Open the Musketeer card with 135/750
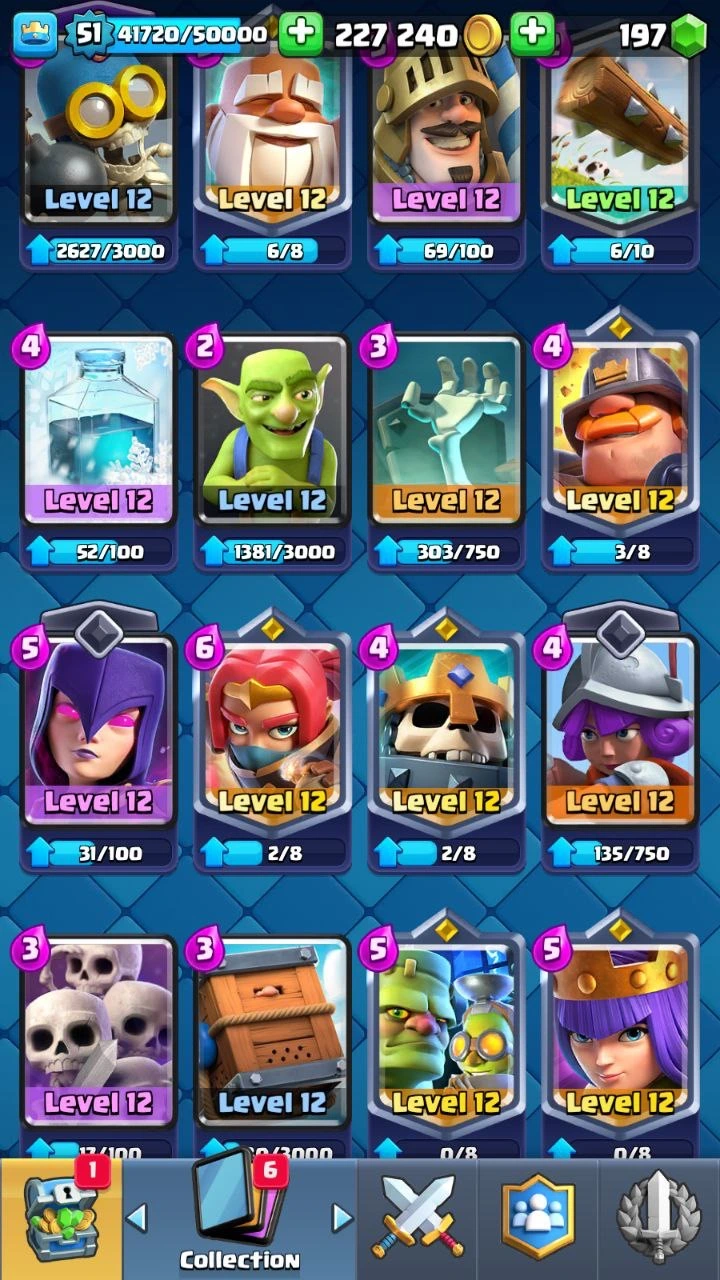This screenshot has width=720, height=1280. [x=620, y=730]
